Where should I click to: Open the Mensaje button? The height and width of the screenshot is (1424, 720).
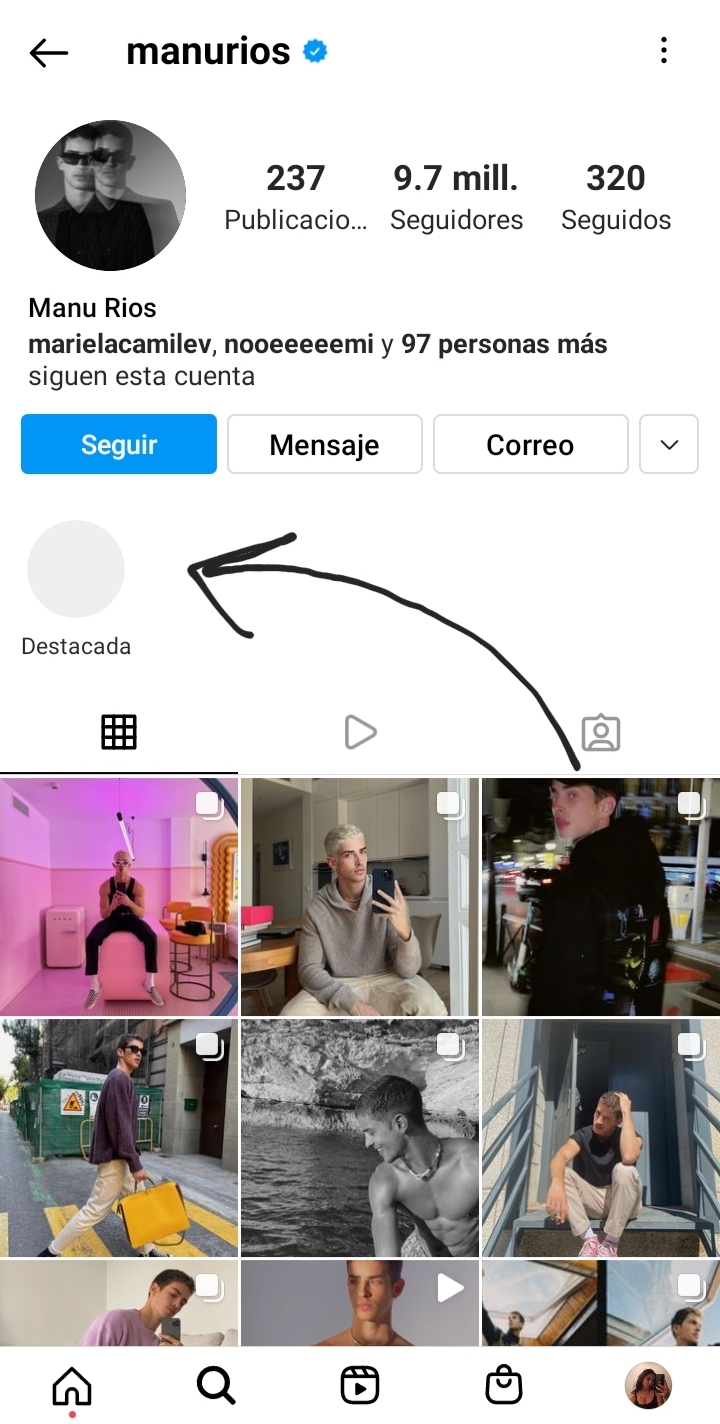[325, 444]
